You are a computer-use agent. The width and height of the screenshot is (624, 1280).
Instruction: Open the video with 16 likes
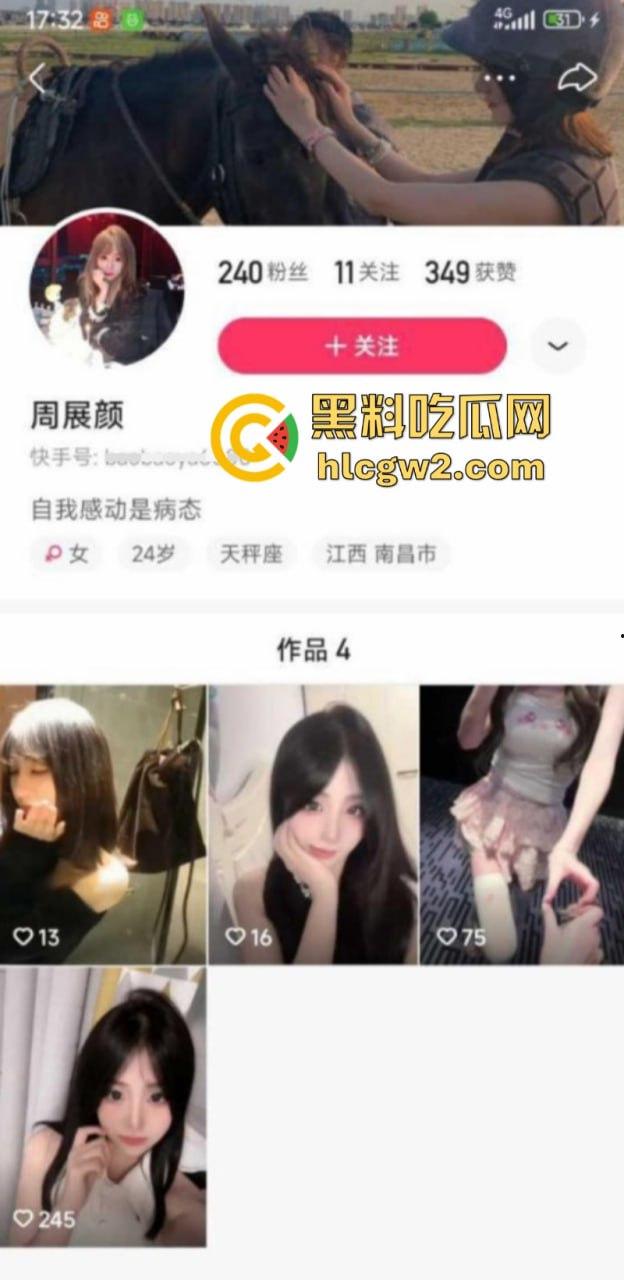(x=313, y=824)
